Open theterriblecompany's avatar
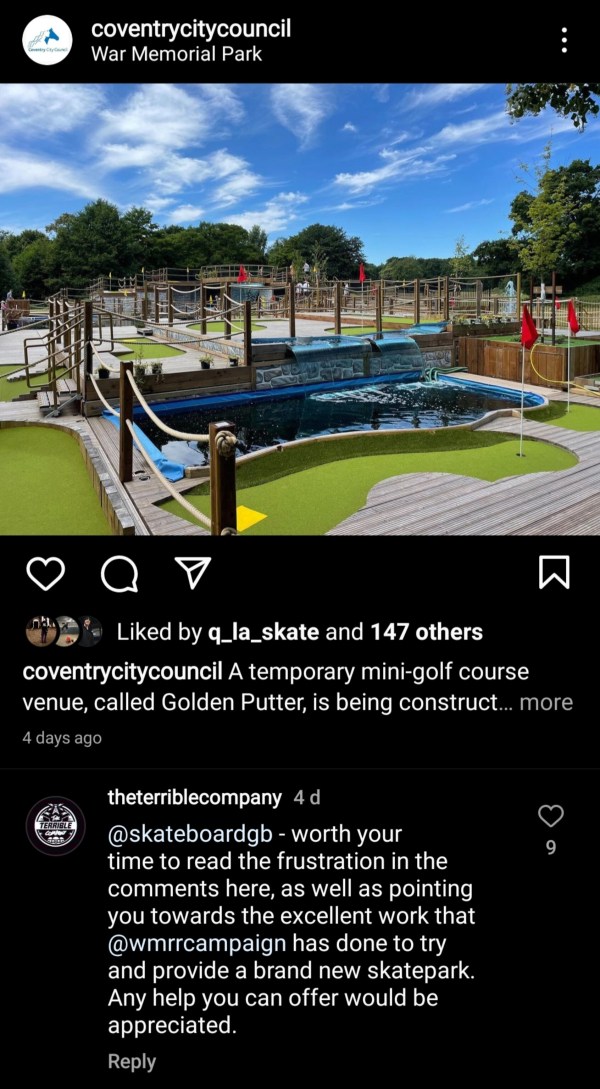 click(x=55, y=825)
